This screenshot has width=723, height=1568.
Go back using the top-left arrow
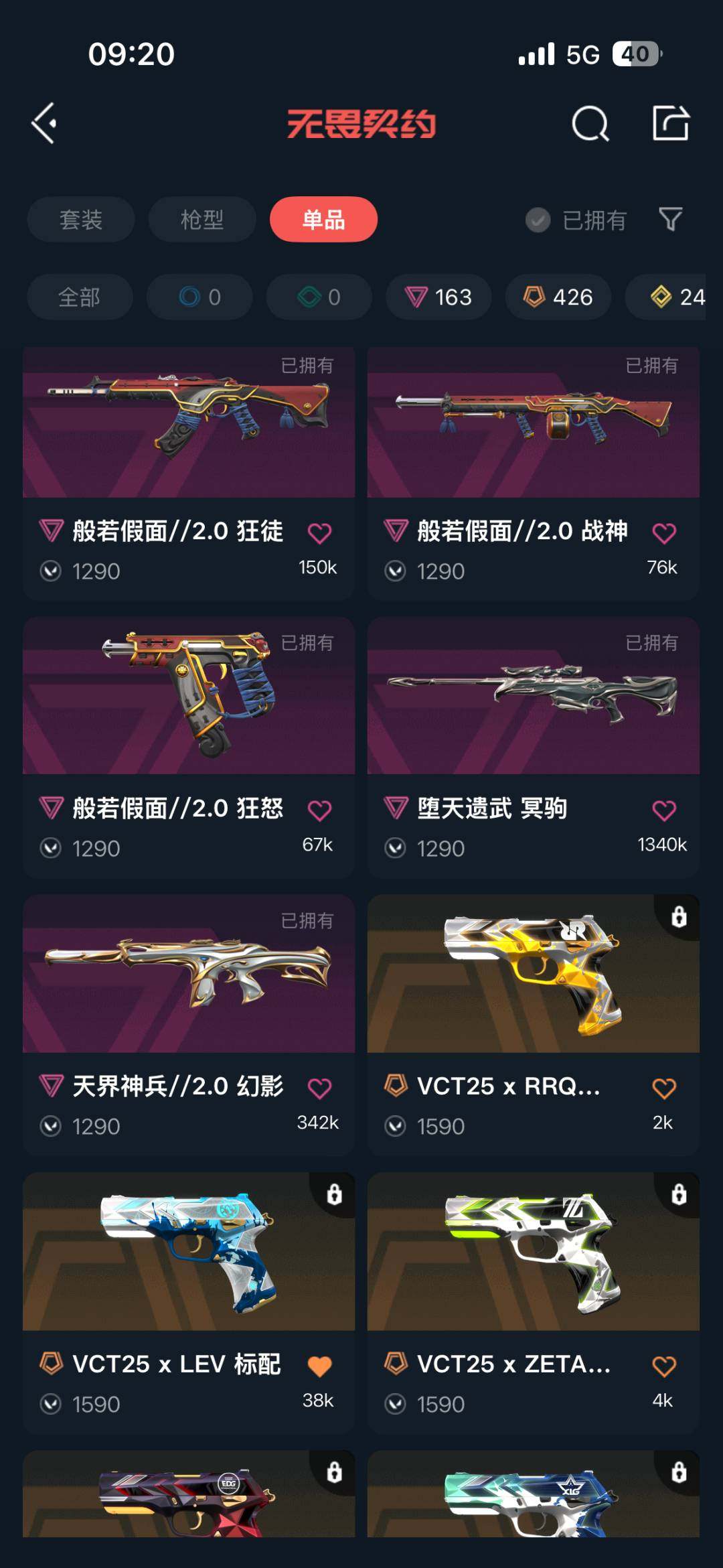click(44, 123)
